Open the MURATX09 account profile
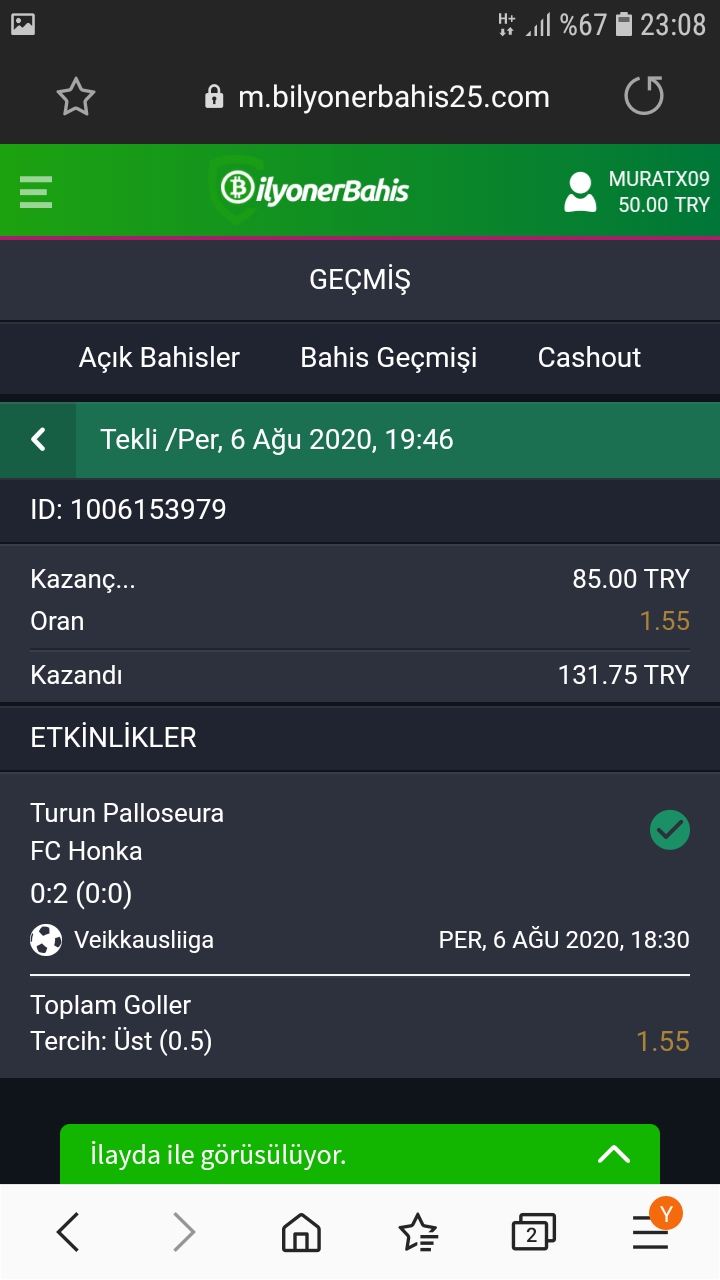 [x=636, y=192]
